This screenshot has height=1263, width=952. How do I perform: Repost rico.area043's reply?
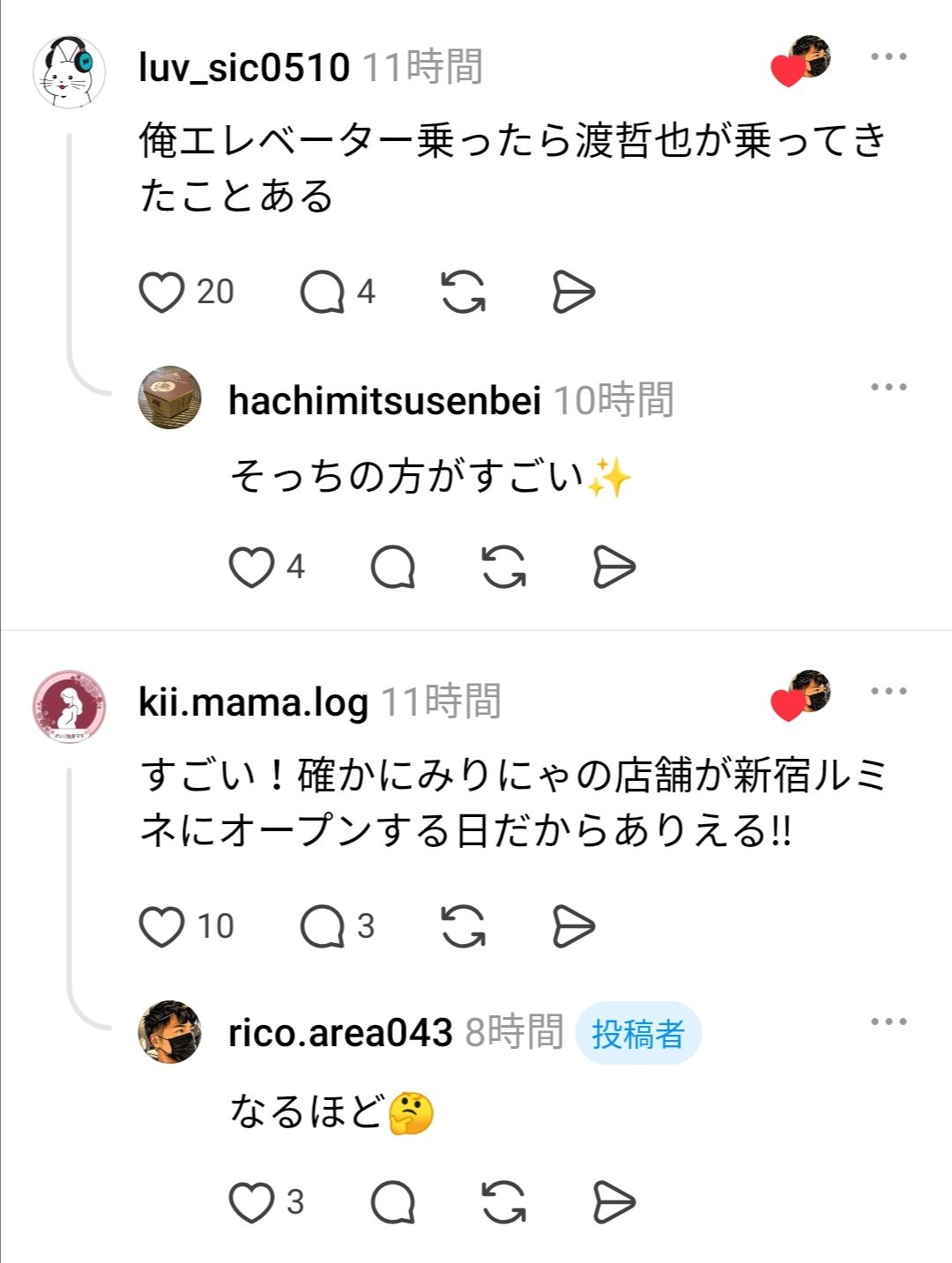(504, 1203)
